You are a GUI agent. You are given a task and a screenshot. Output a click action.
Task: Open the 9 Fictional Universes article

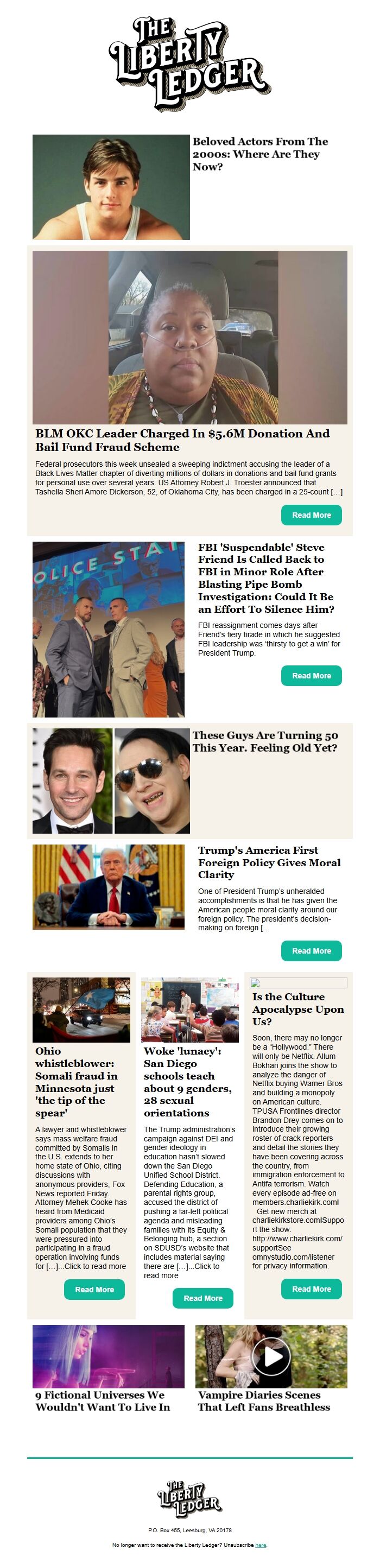point(102,1401)
